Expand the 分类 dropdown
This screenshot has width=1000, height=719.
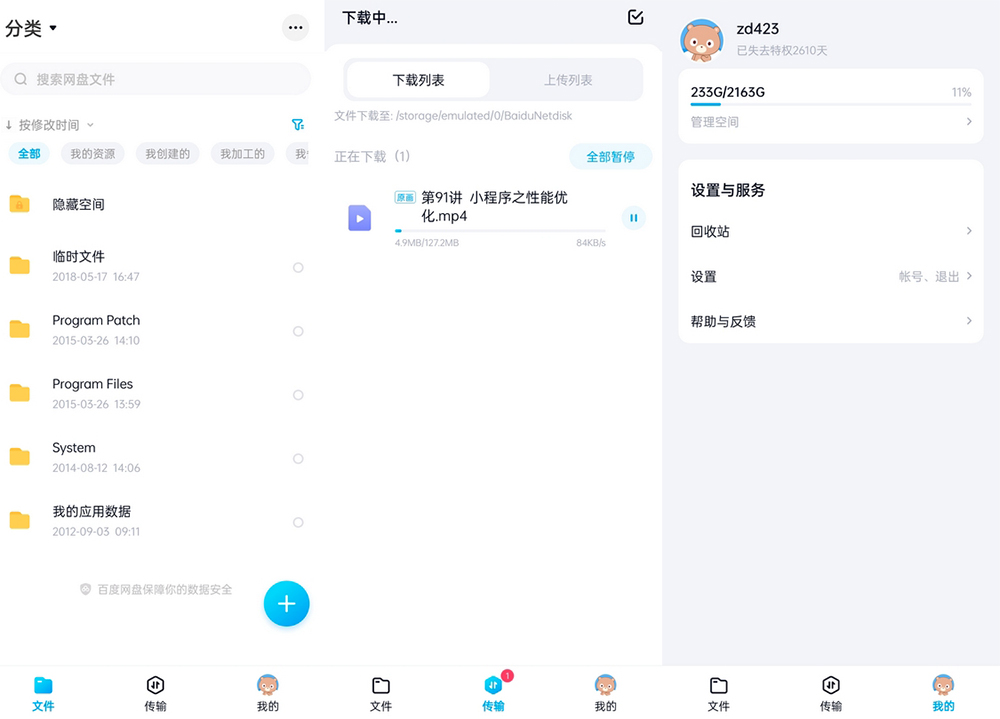(31, 29)
